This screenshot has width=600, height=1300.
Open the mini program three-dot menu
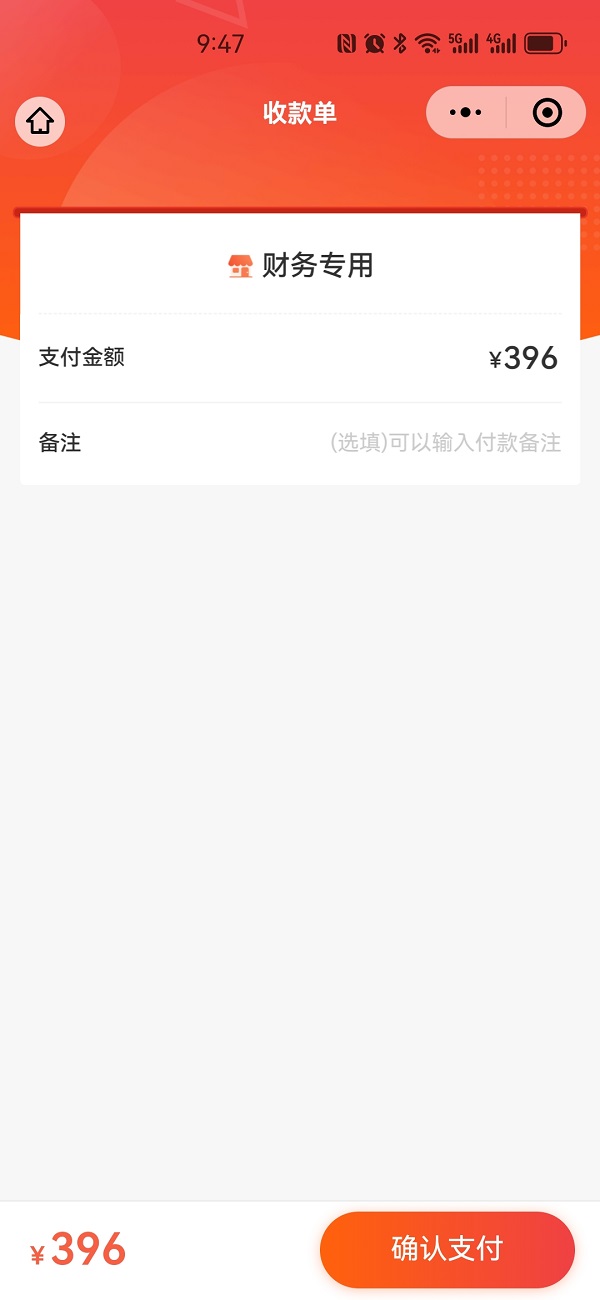tap(466, 113)
